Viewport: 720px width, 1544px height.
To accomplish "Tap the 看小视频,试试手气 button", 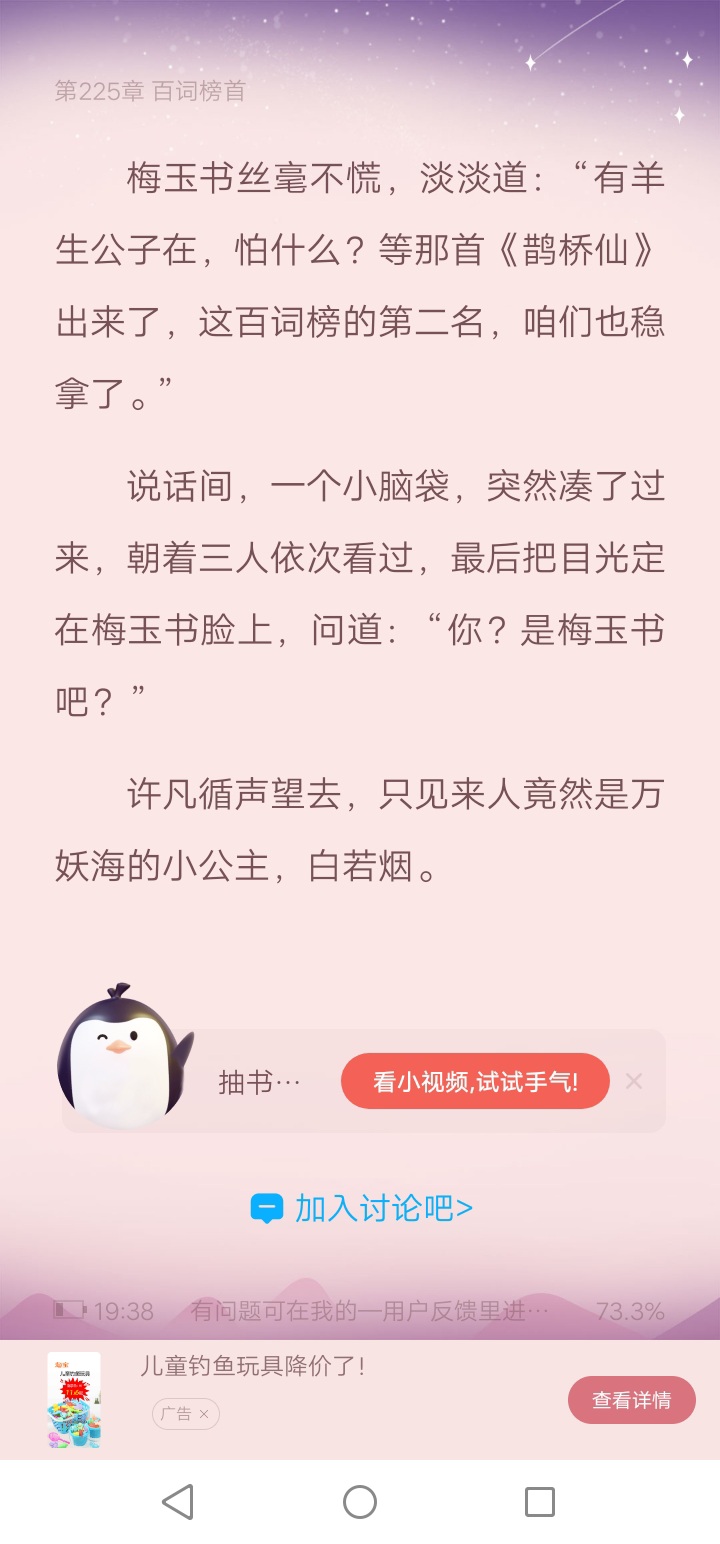I will click(x=475, y=1081).
